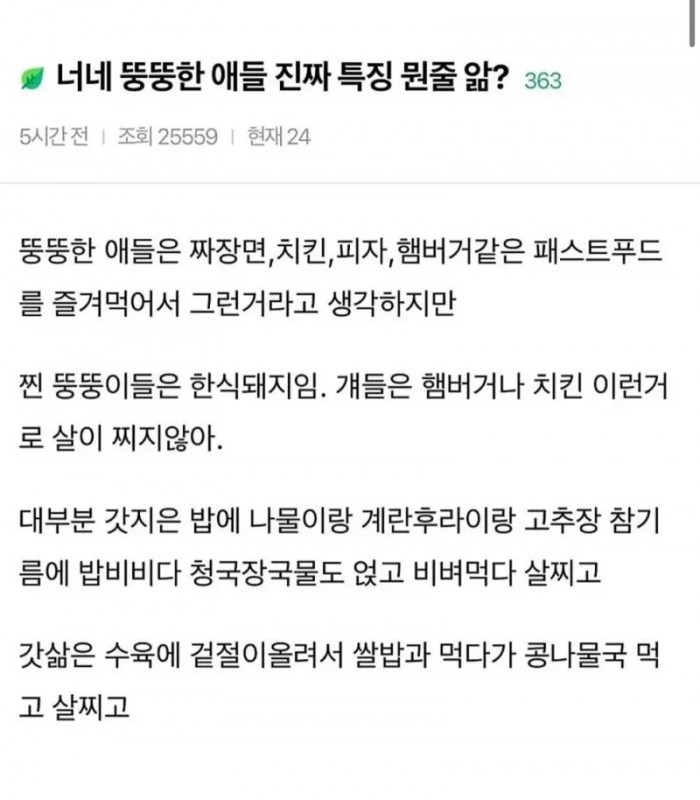Viewport: 700px width, 800px height.
Task: Open the 363 comments link beside the title
Action: (543, 81)
